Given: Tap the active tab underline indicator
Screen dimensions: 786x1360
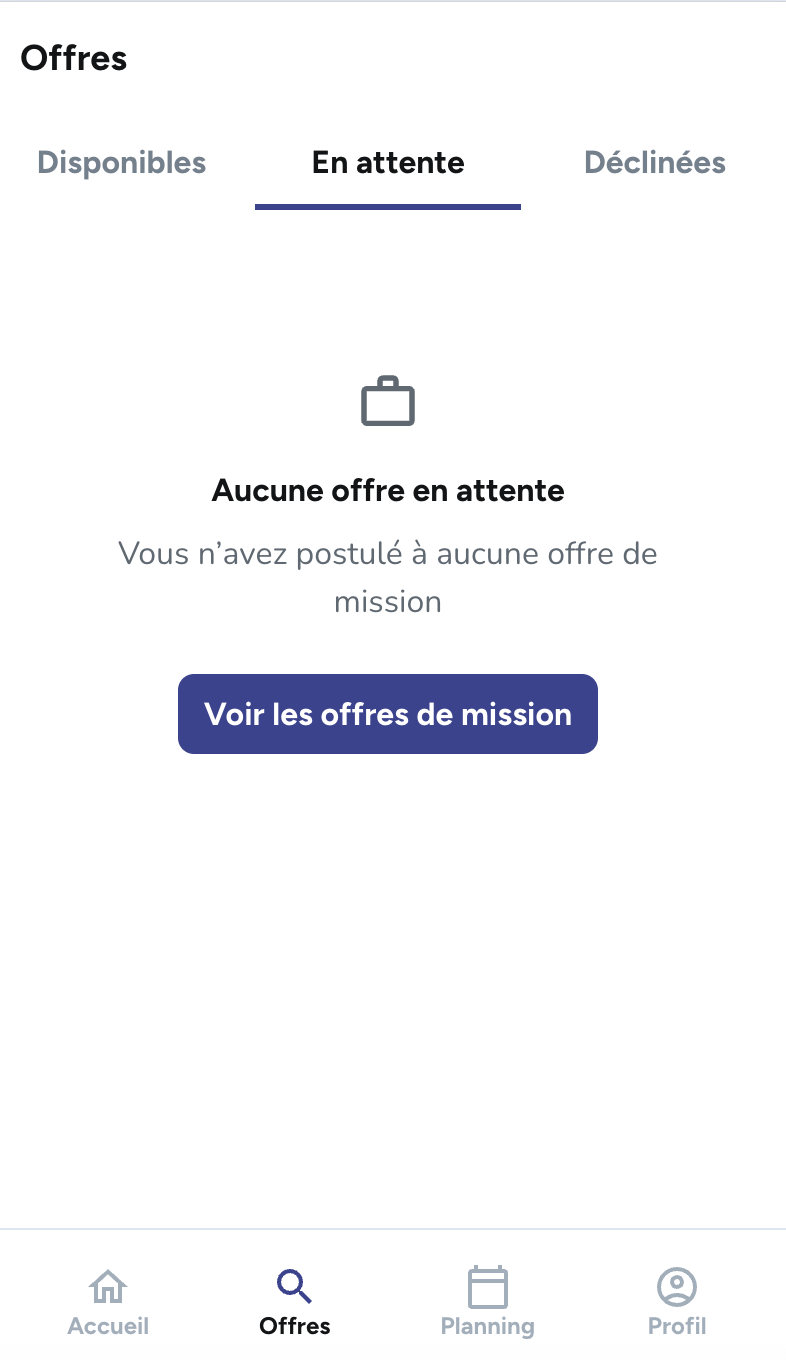Looking at the screenshot, I should pyautogui.click(x=388, y=207).
